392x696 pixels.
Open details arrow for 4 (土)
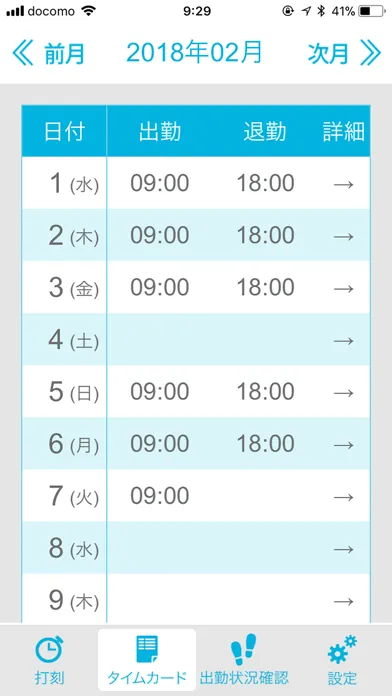pyautogui.click(x=344, y=340)
